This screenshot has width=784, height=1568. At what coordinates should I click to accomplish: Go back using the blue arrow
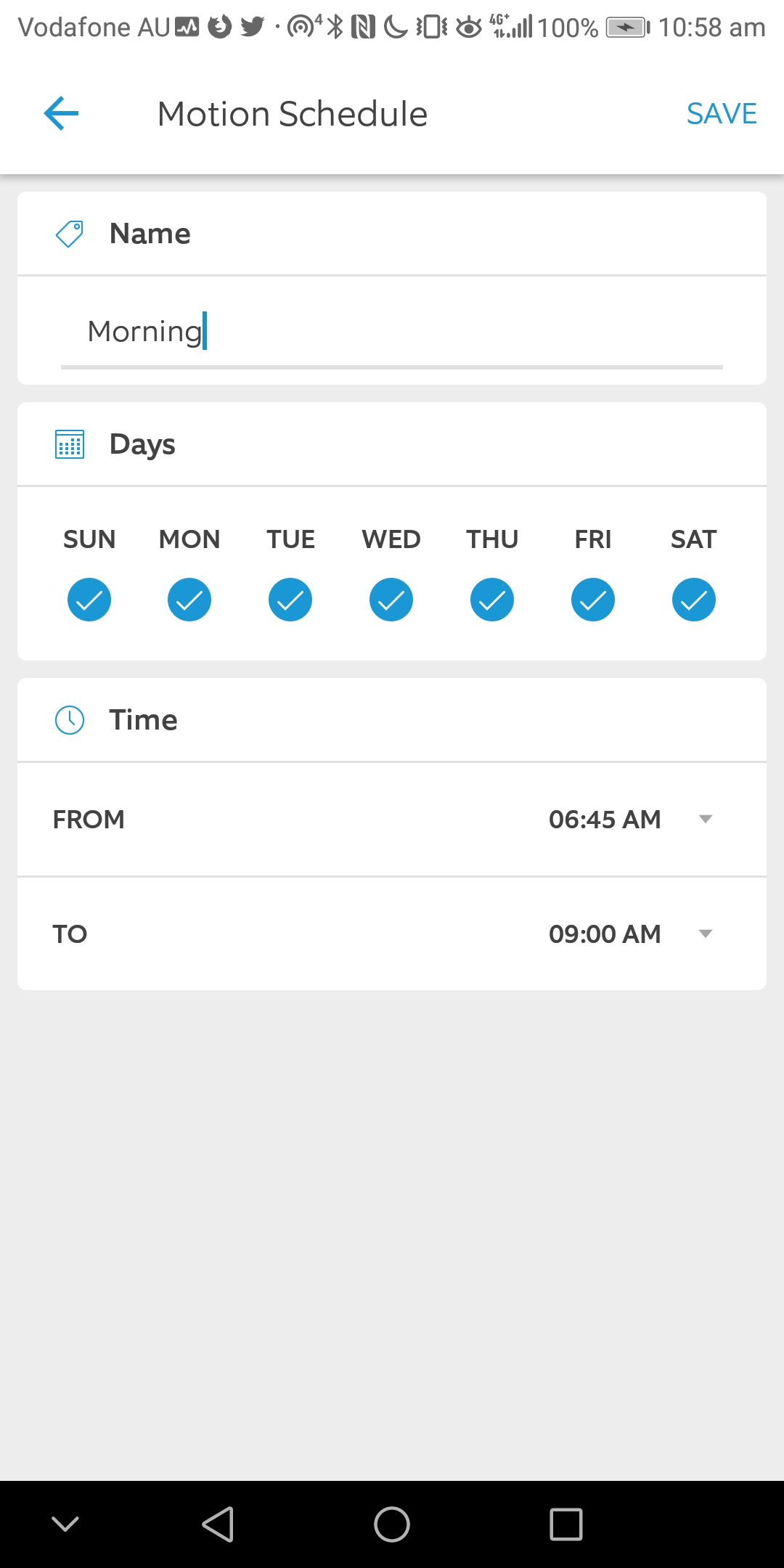[61, 113]
